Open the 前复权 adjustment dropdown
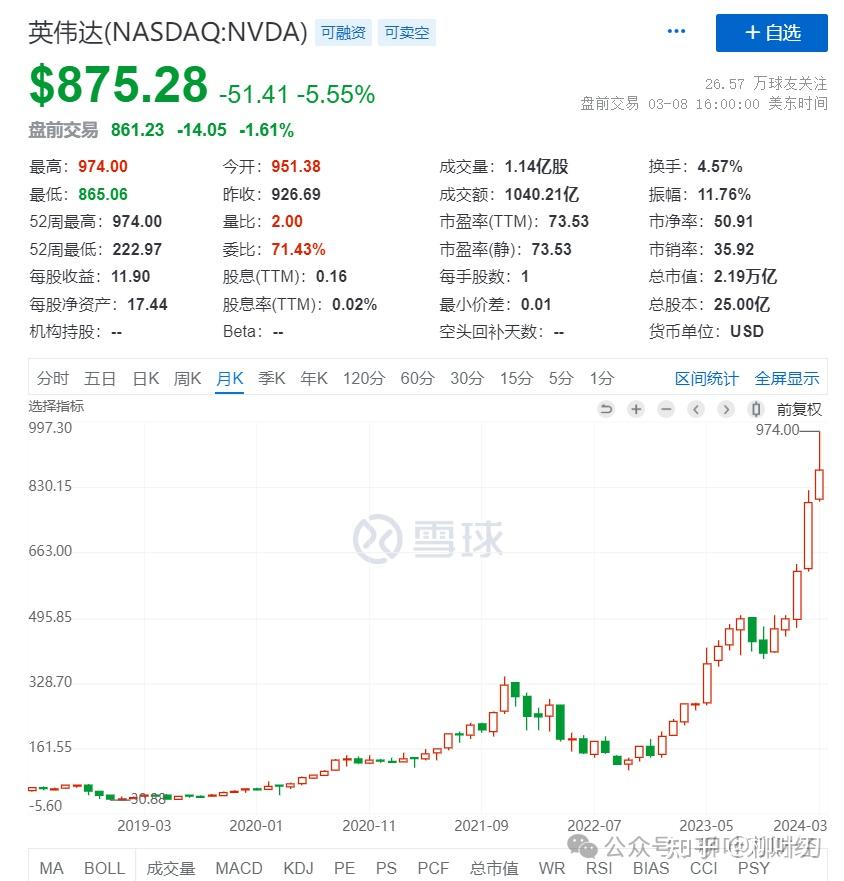 click(x=797, y=409)
